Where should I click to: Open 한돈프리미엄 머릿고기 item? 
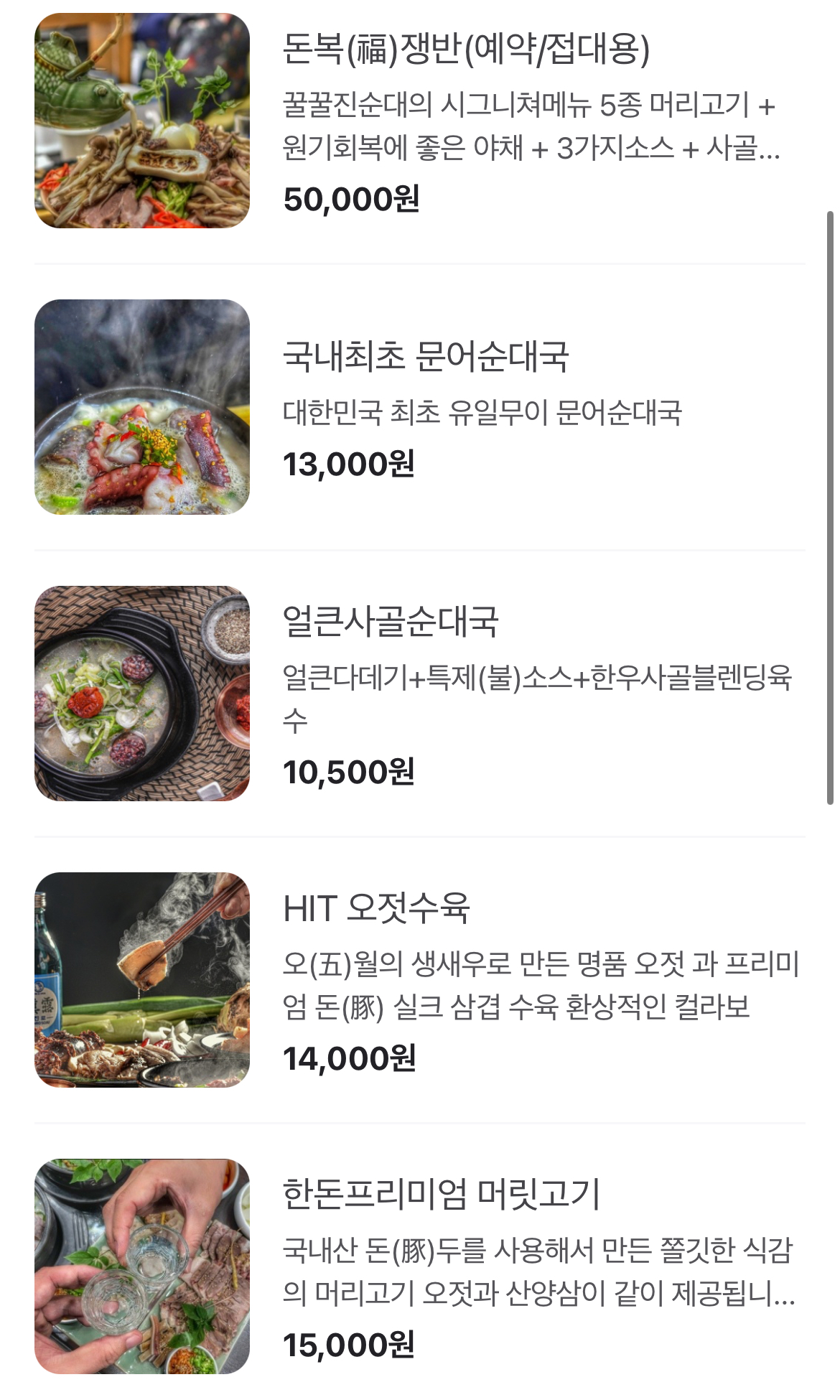pyautogui.click(x=442, y=1195)
